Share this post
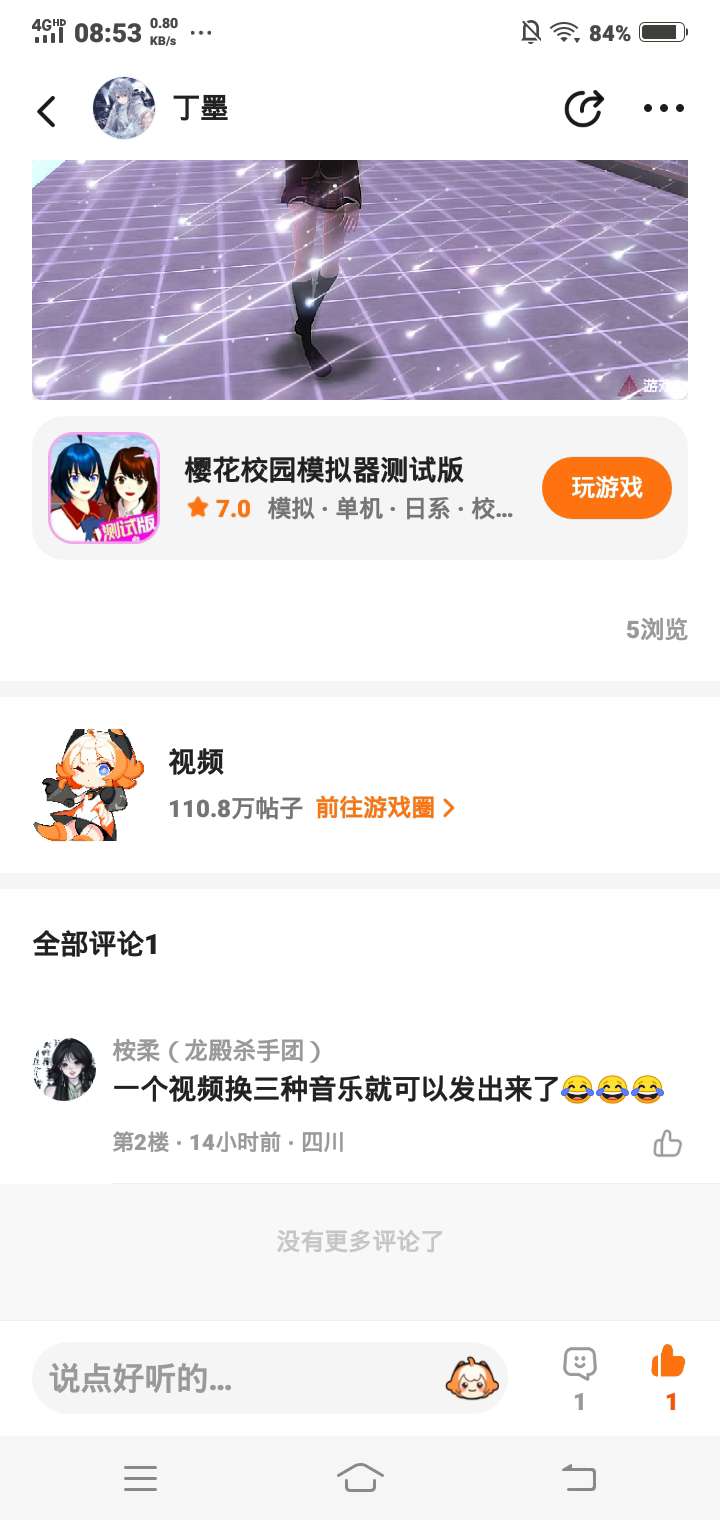This screenshot has height=1520, width=720. pyautogui.click(x=584, y=109)
